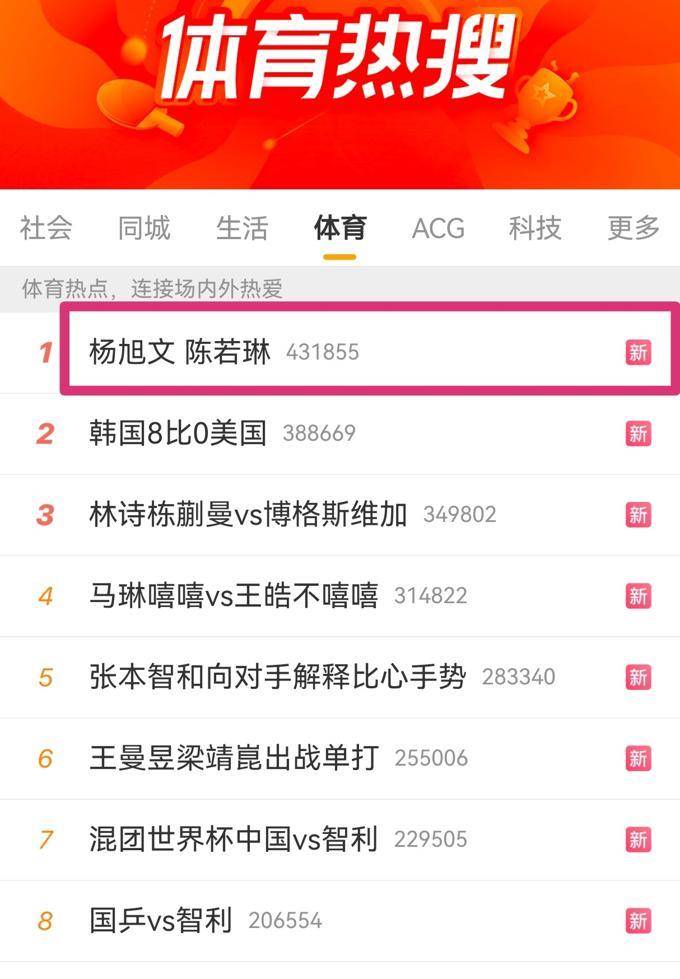Image resolution: width=680 pixels, height=979 pixels.
Task: Open topic 张本智和向对手解释比心手势
Action: 277,676
